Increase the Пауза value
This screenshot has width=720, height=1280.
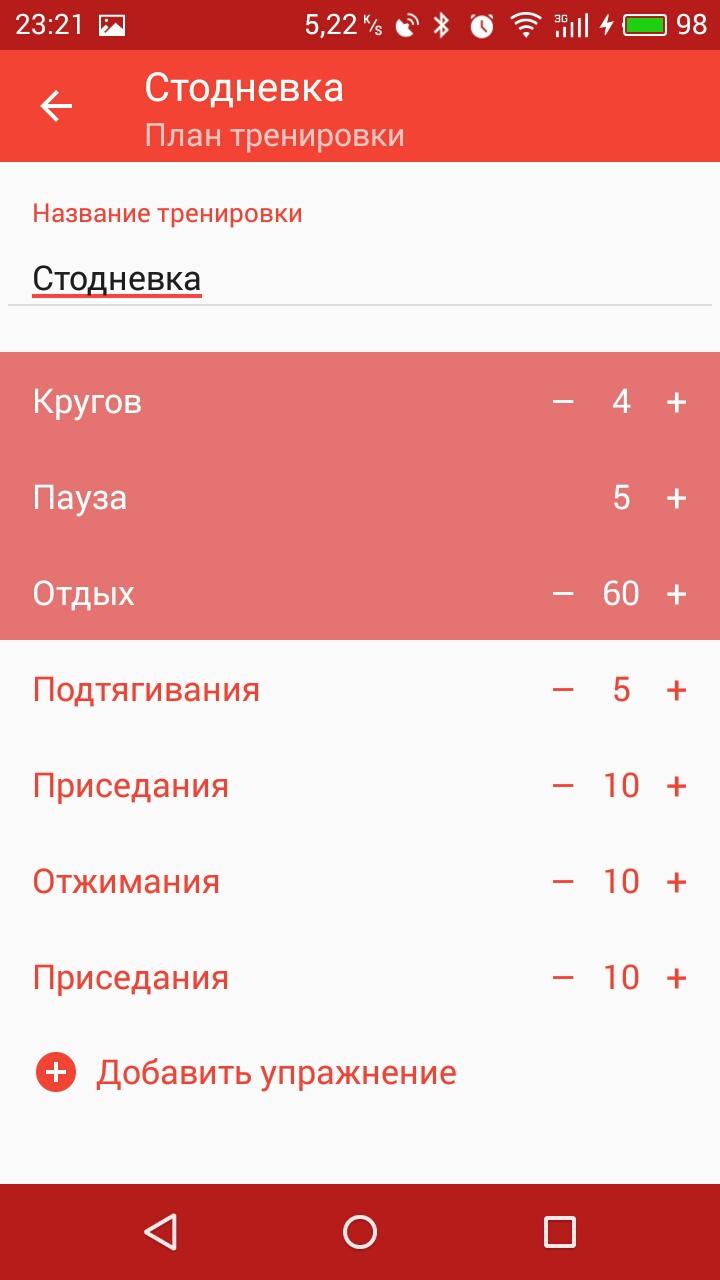[677, 498]
